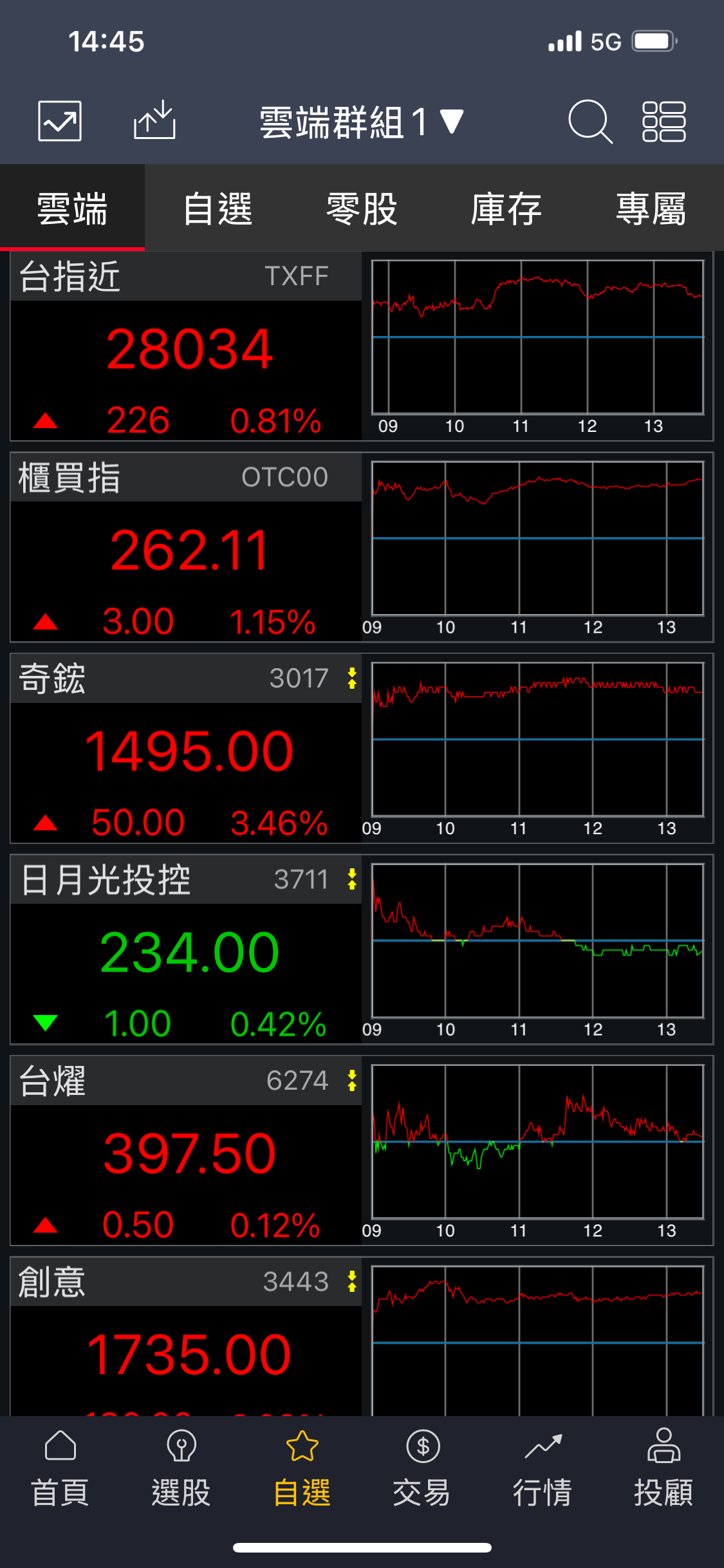Image resolution: width=724 pixels, height=1568 pixels.
Task: Open 奇鋐 3017 stock details
Action: 187,751
